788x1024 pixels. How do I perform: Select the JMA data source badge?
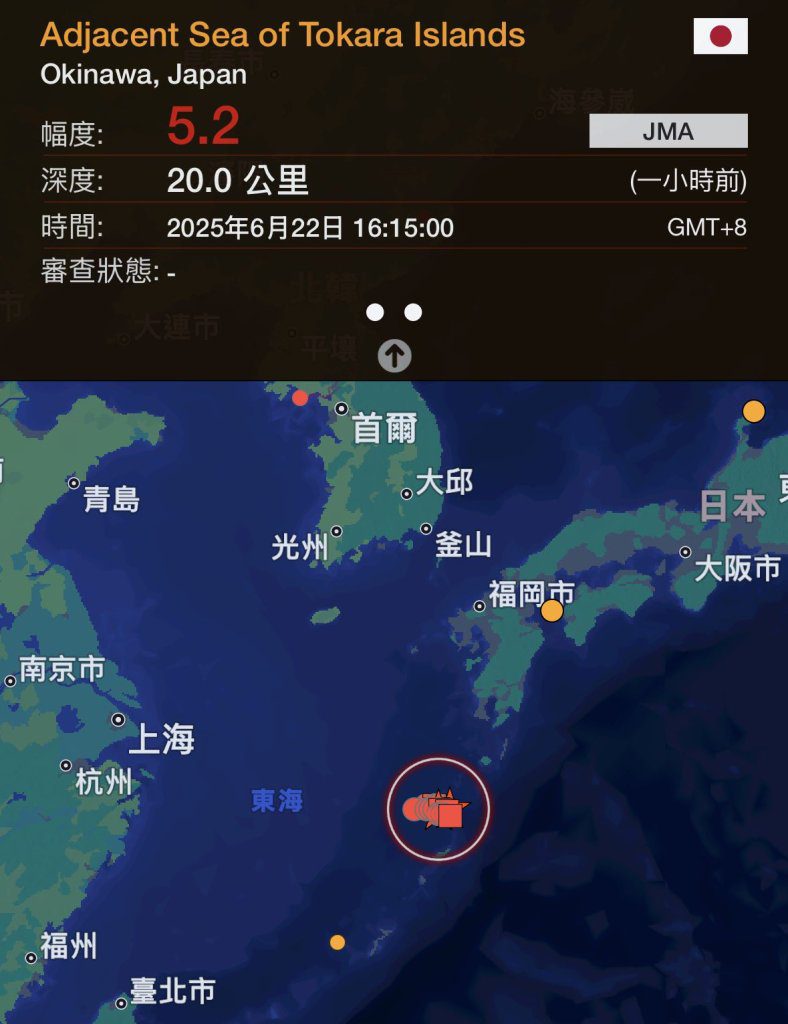pos(667,130)
